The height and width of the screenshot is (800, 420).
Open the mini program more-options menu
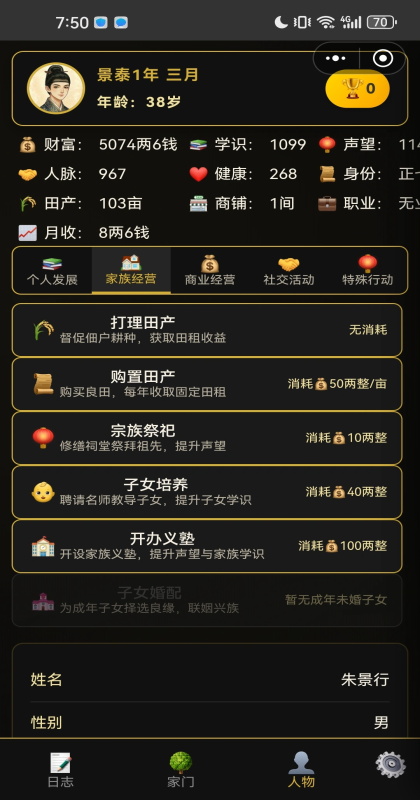pyautogui.click(x=336, y=59)
